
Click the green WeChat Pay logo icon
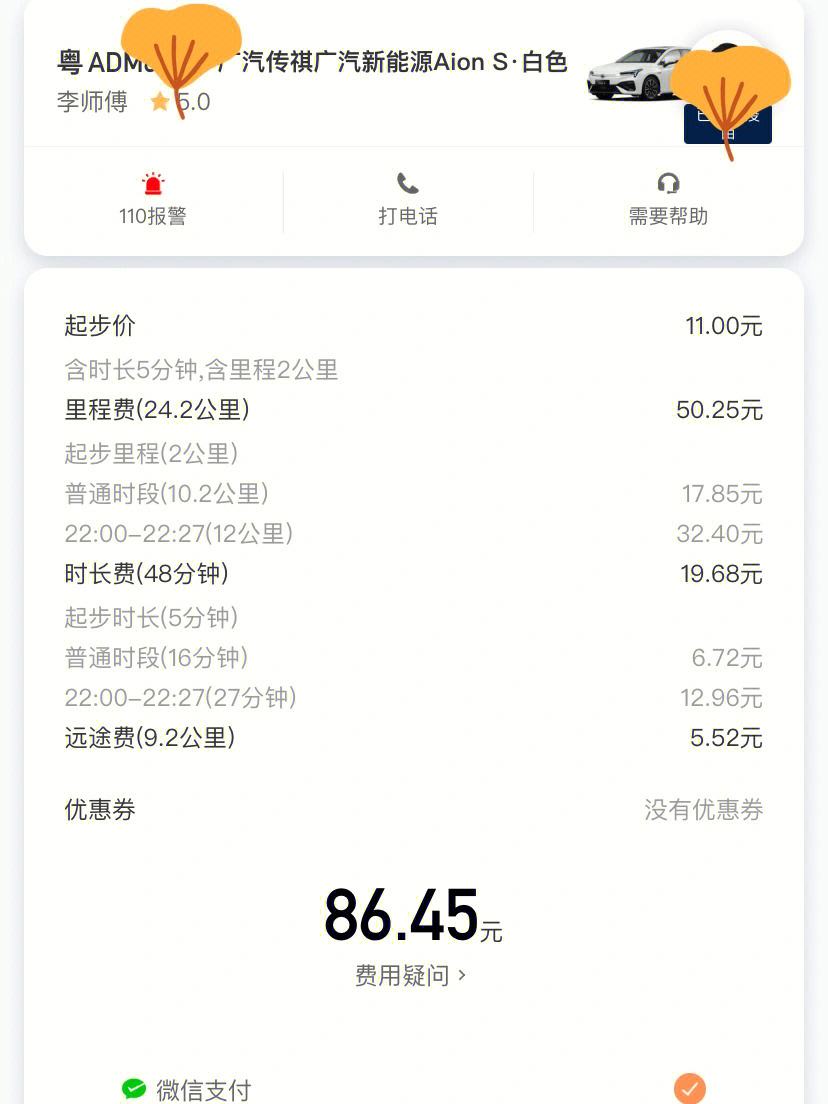134,1089
